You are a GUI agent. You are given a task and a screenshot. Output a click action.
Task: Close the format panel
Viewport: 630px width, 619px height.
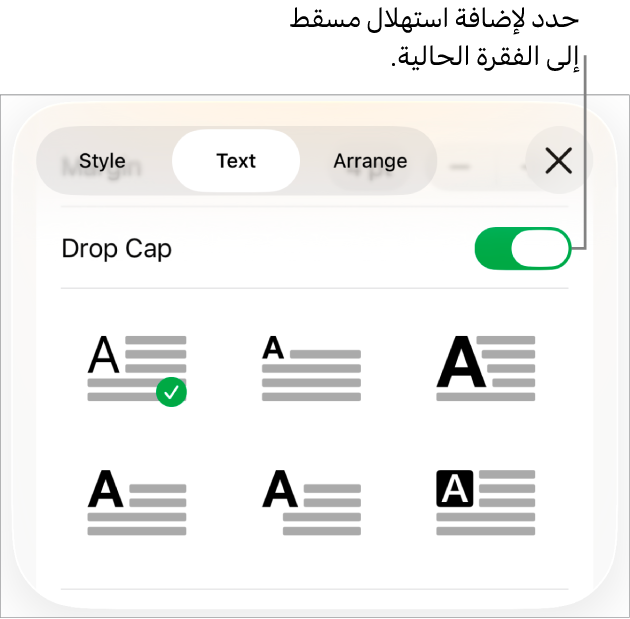pos(558,161)
